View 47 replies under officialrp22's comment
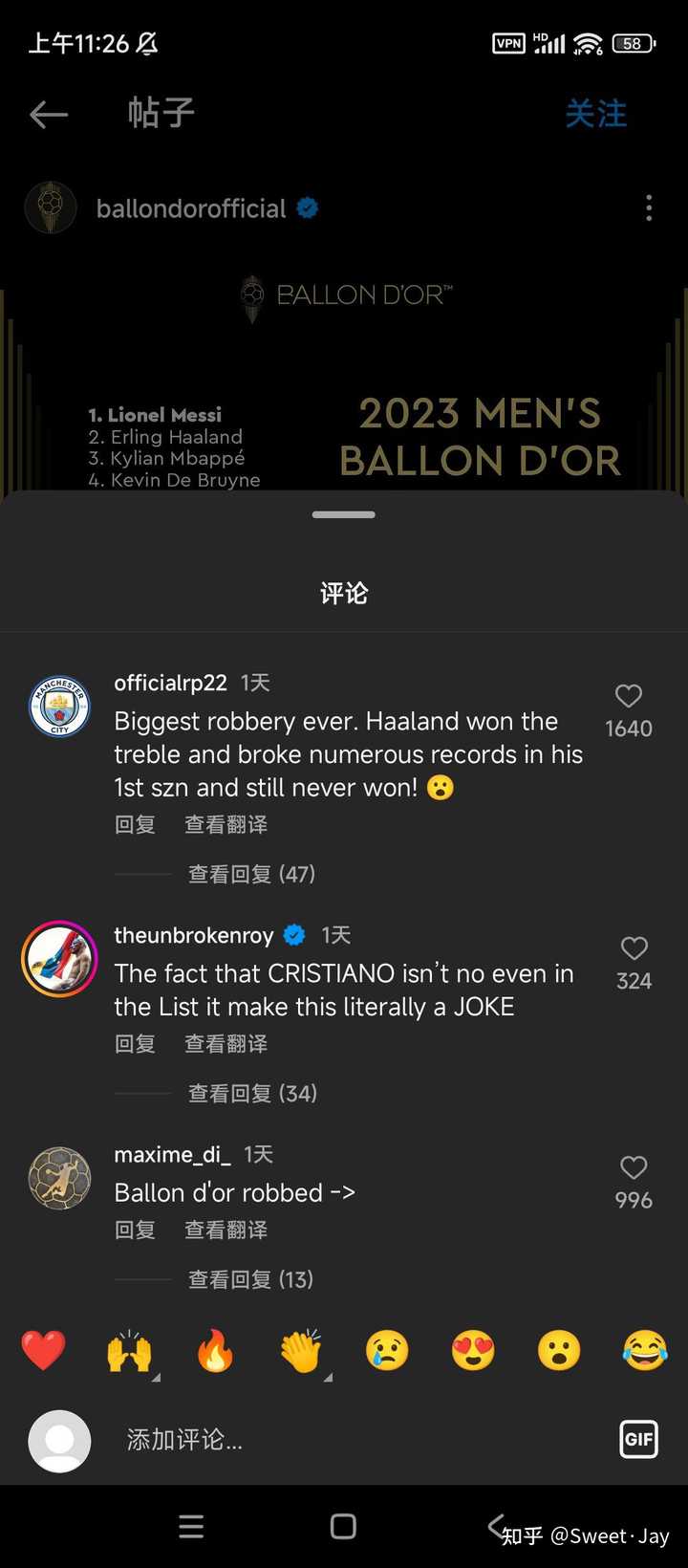688x1568 pixels. (x=251, y=874)
